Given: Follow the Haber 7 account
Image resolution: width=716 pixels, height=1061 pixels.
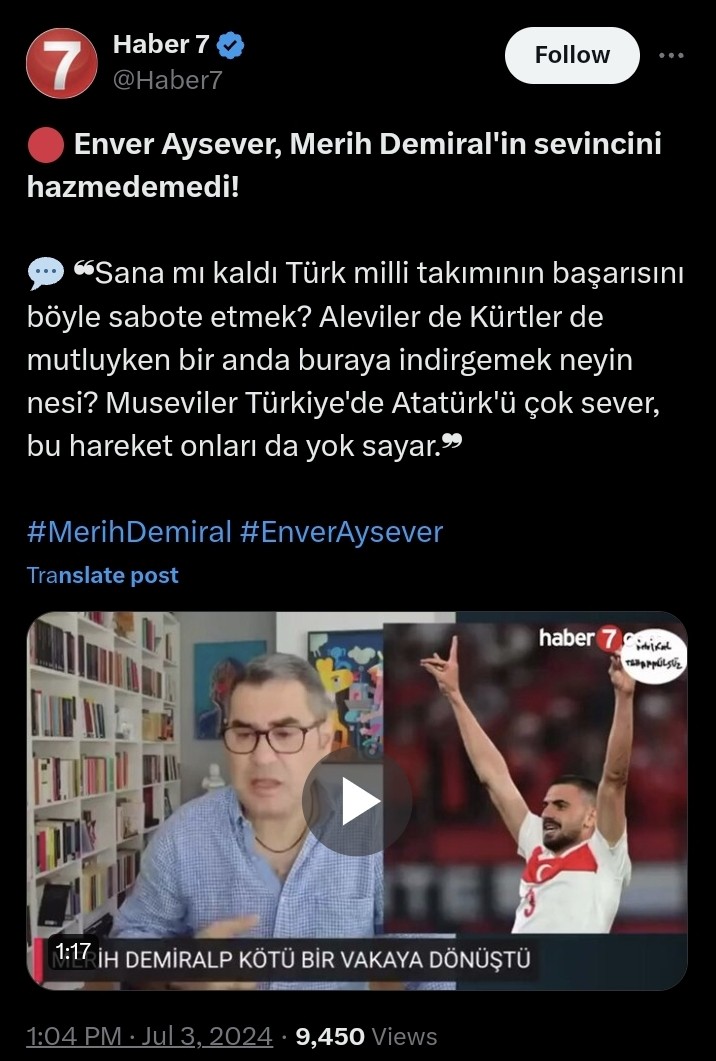Looking at the screenshot, I should point(571,55).
